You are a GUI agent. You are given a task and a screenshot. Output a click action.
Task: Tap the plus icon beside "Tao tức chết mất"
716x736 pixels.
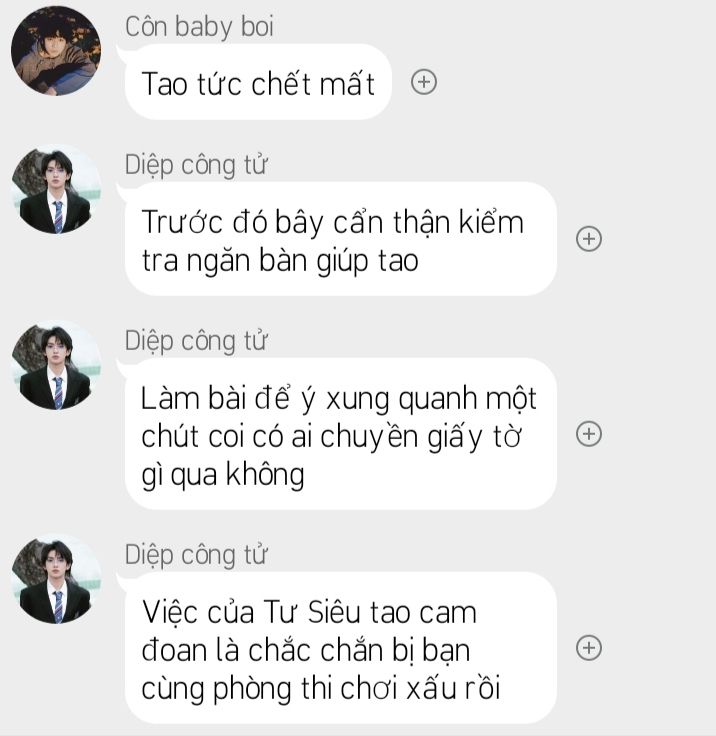[x=424, y=83]
